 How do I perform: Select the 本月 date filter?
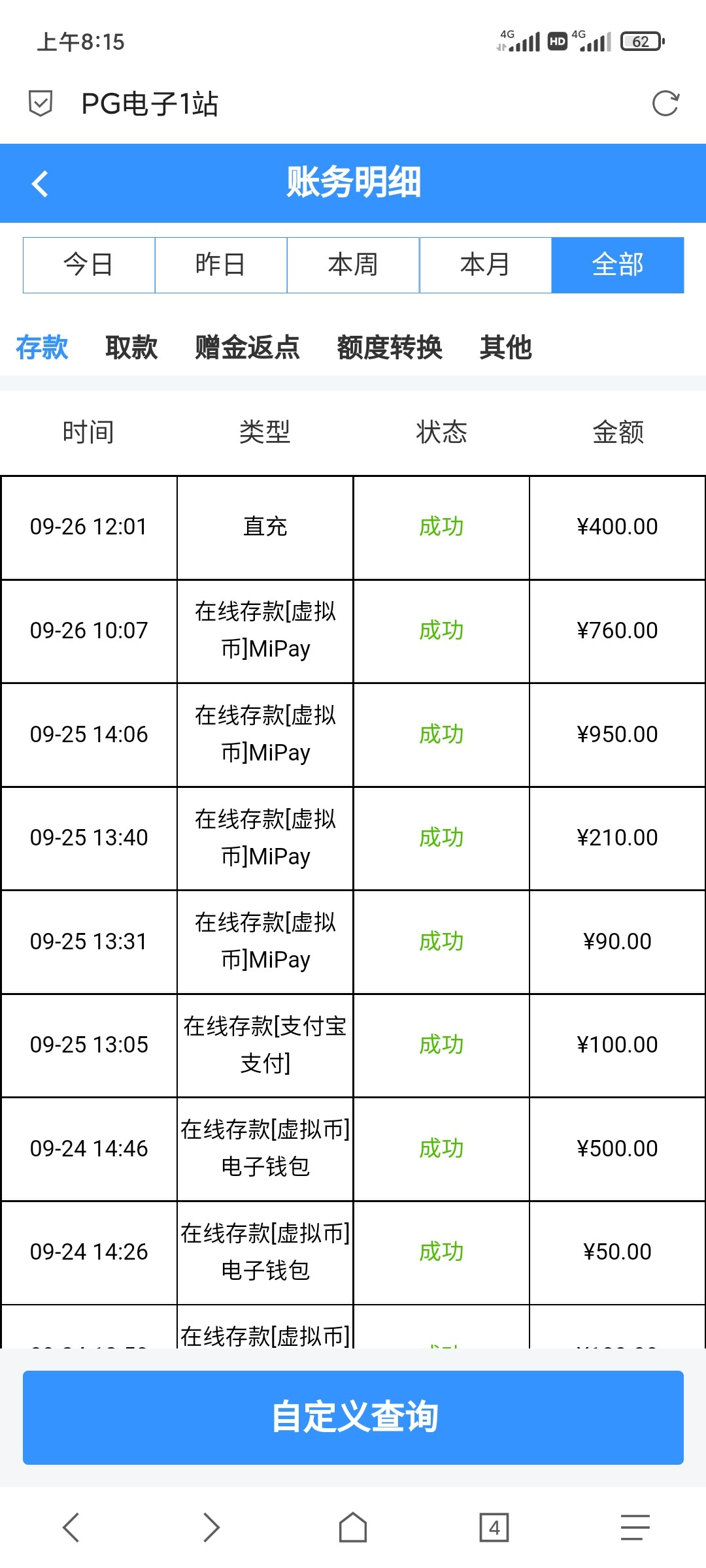click(485, 265)
